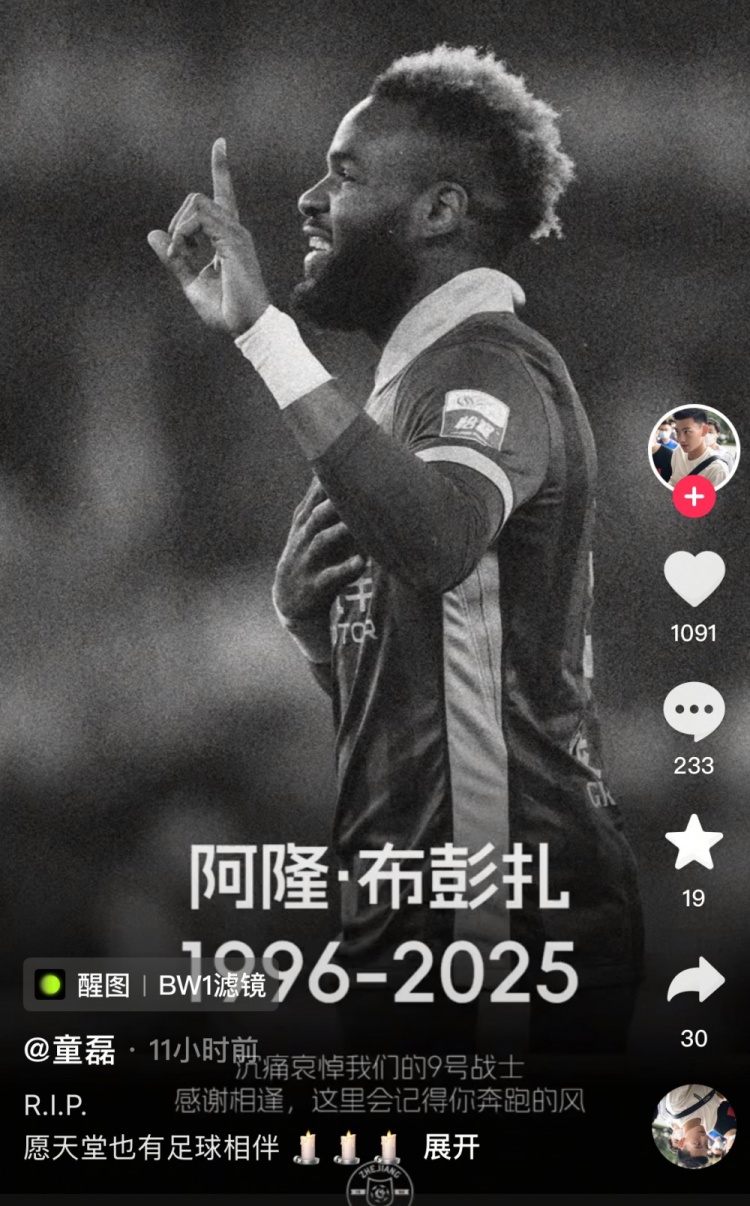Open the spinning music disc
The image size is (750, 1206).
(x=694, y=1126)
